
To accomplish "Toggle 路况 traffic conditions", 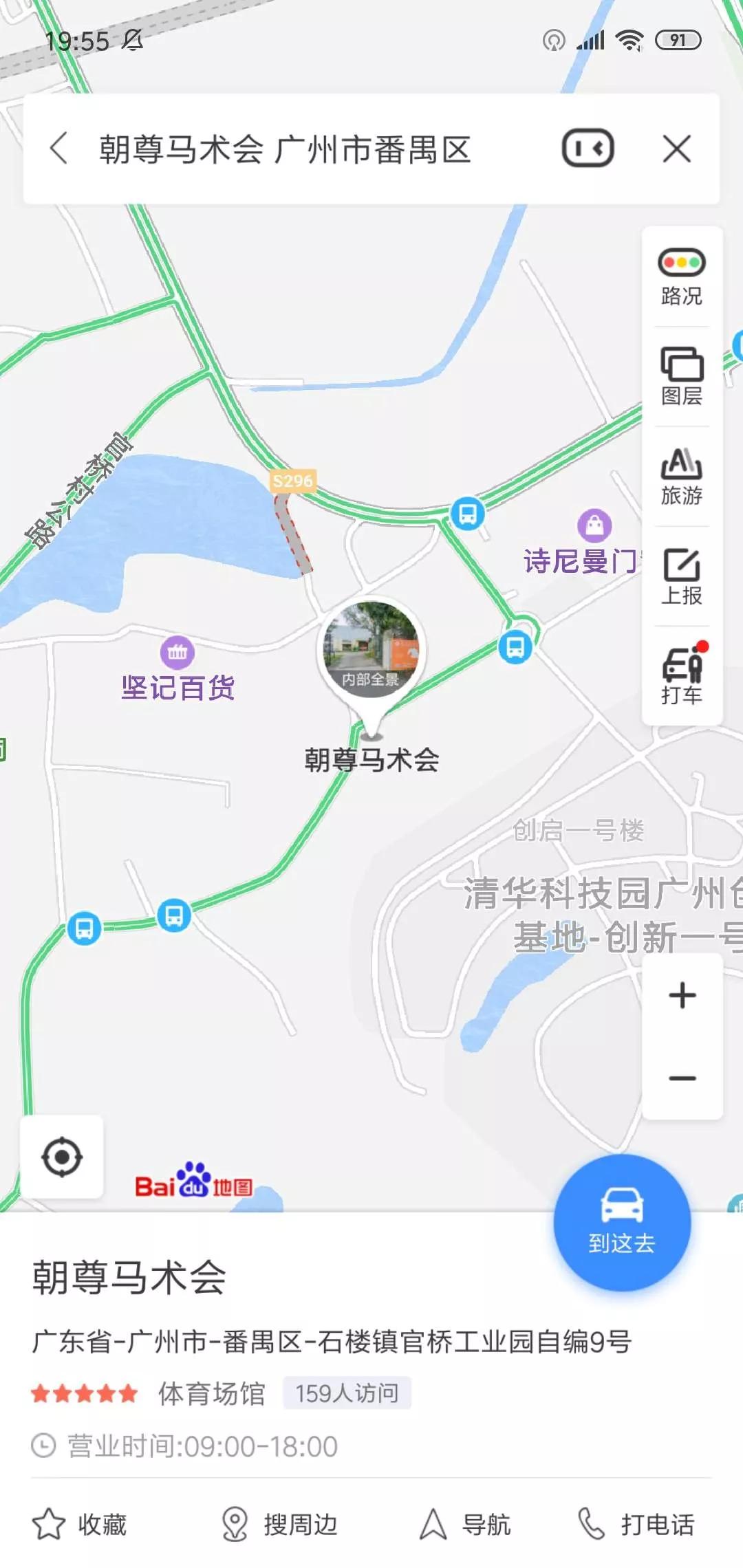I will (x=682, y=276).
